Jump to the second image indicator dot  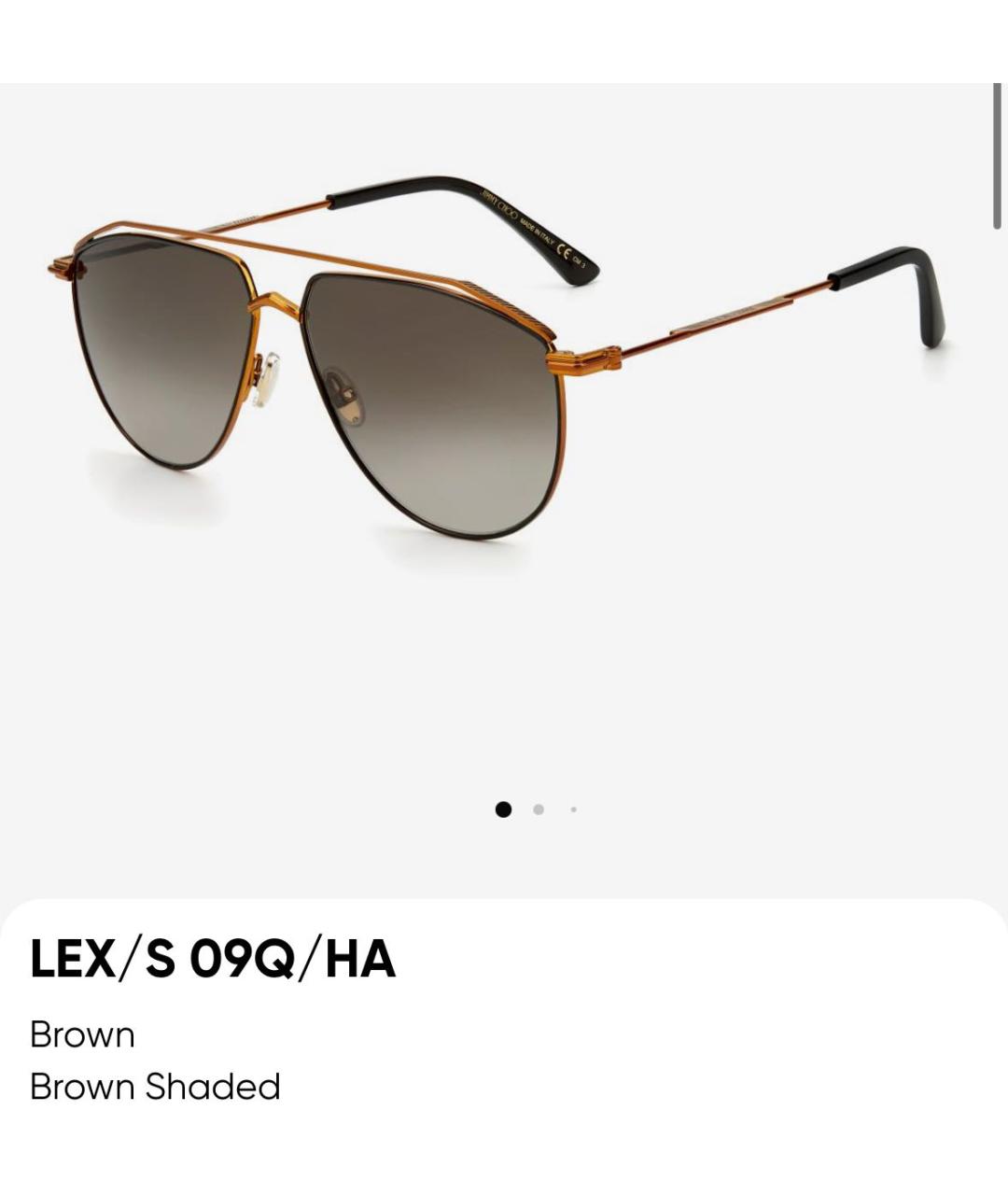(x=539, y=809)
